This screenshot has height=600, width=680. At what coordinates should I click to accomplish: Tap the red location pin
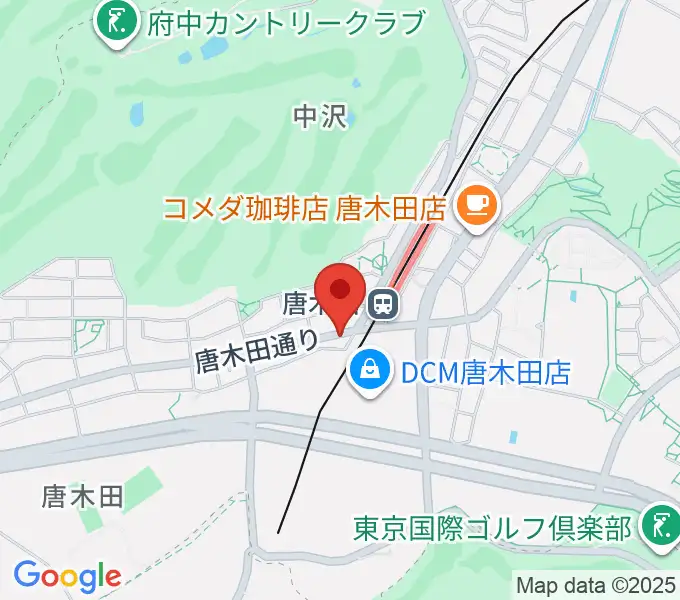click(x=341, y=293)
